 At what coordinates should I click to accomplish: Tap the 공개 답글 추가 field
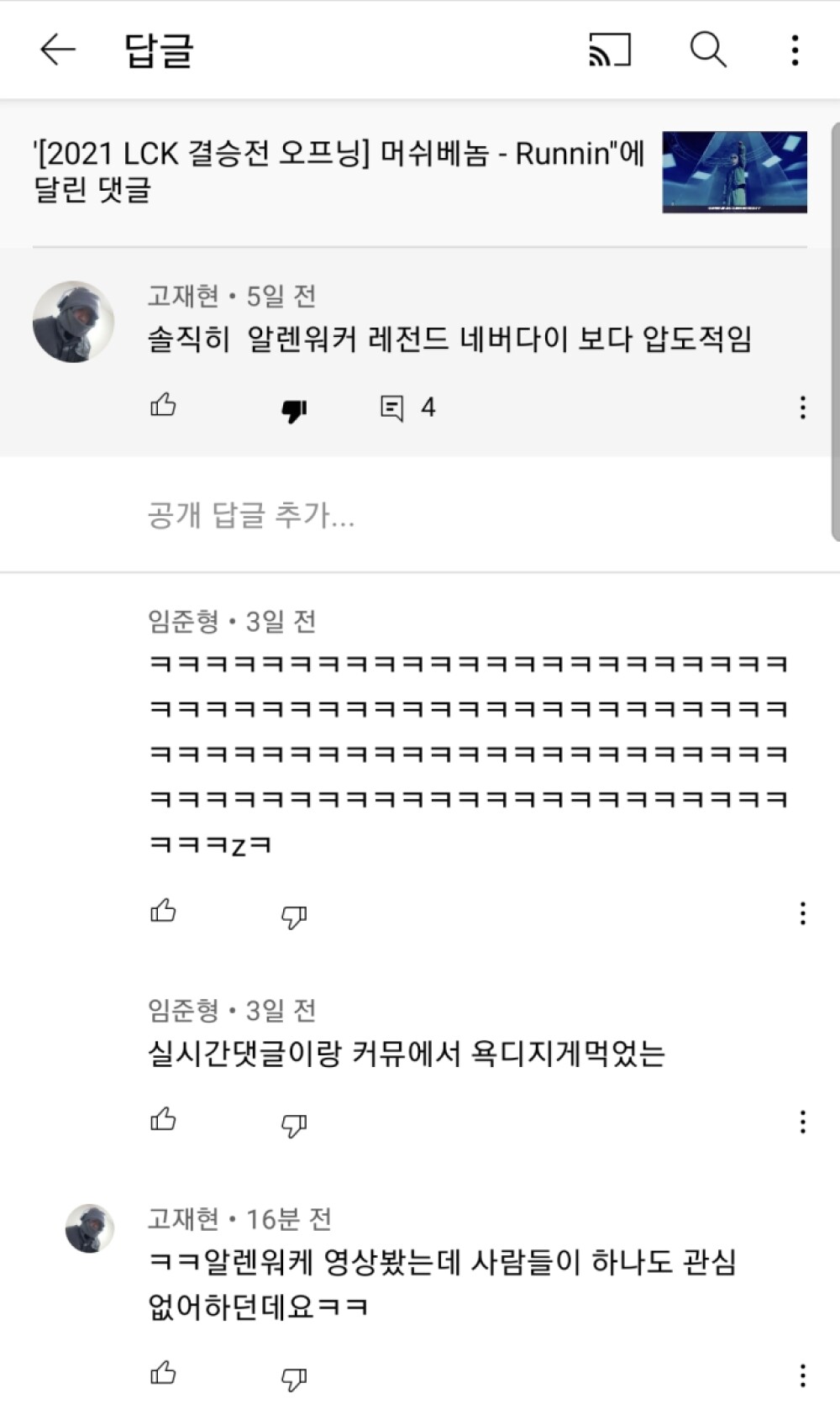[252, 515]
